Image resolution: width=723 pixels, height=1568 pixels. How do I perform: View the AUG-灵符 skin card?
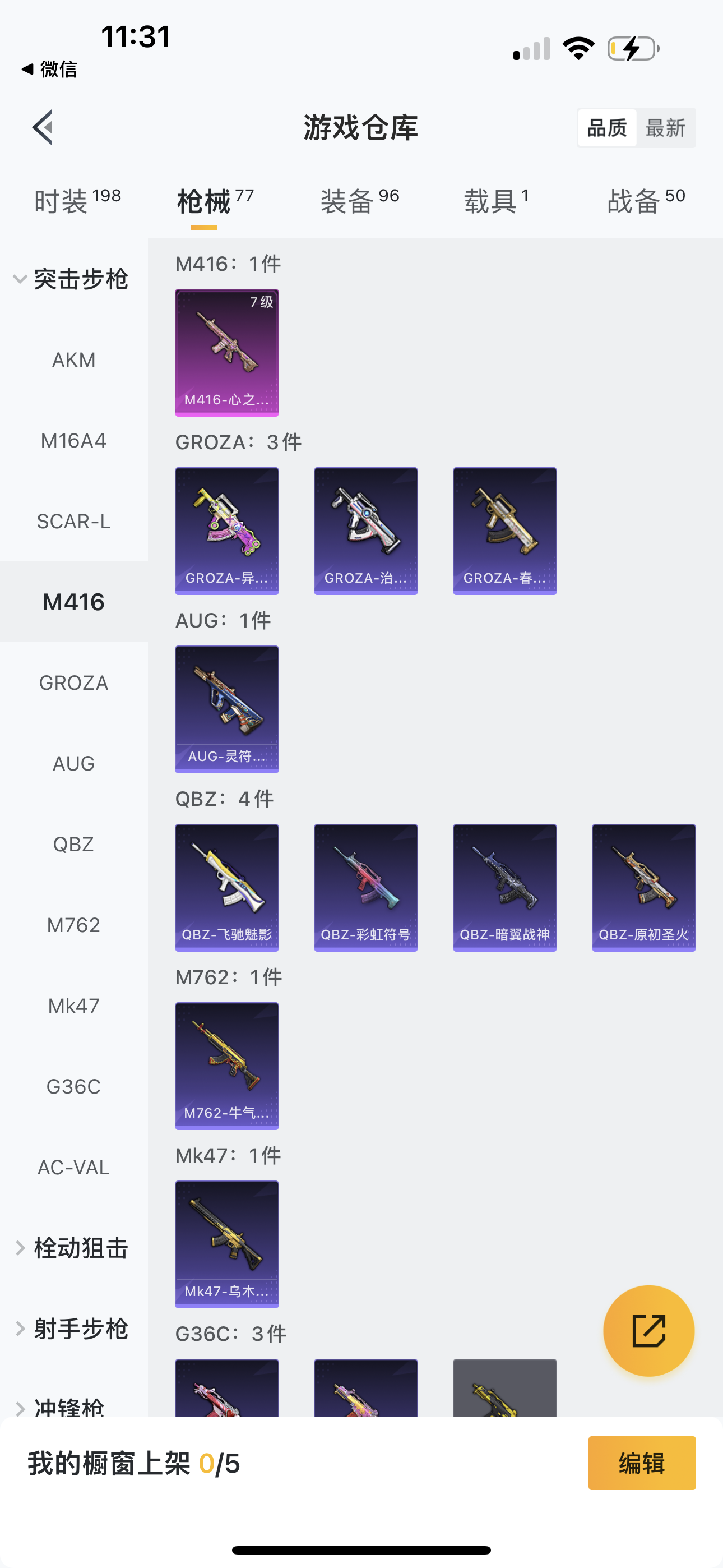click(227, 709)
